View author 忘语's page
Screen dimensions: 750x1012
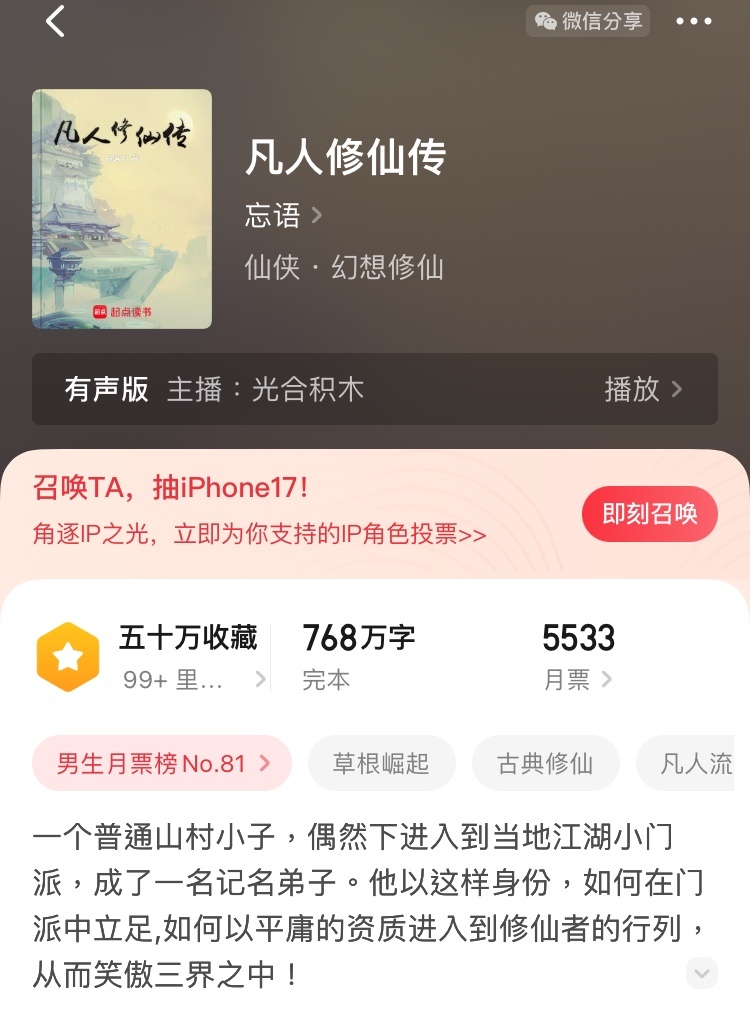pyautogui.click(x=284, y=215)
